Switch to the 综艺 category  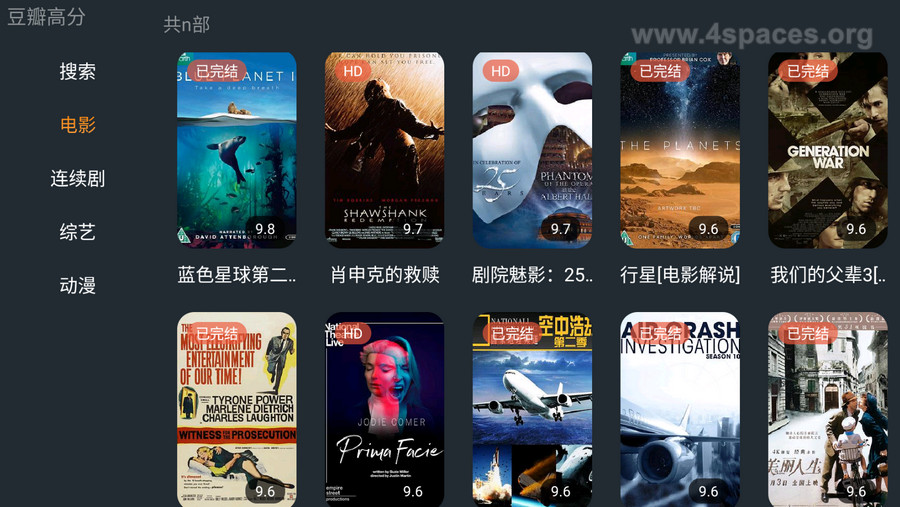coord(78,232)
